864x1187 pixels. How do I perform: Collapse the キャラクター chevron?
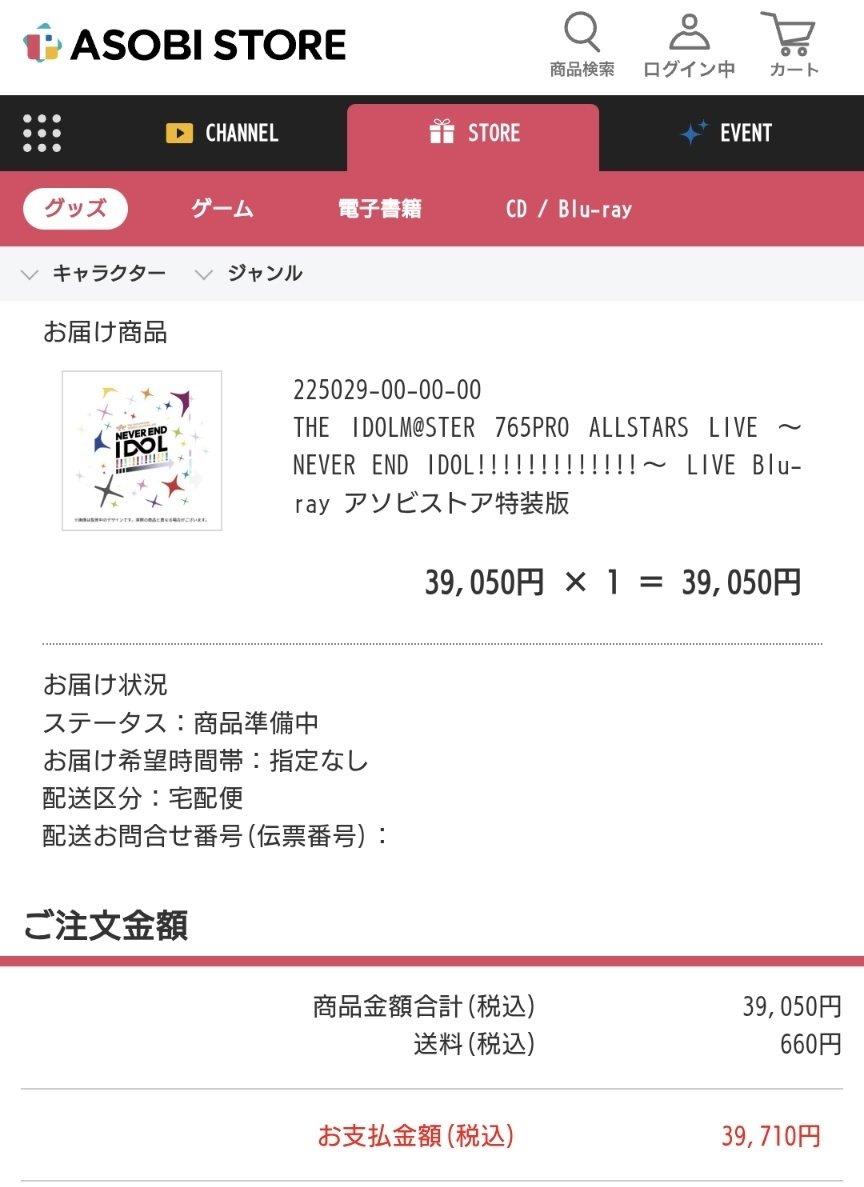30,273
